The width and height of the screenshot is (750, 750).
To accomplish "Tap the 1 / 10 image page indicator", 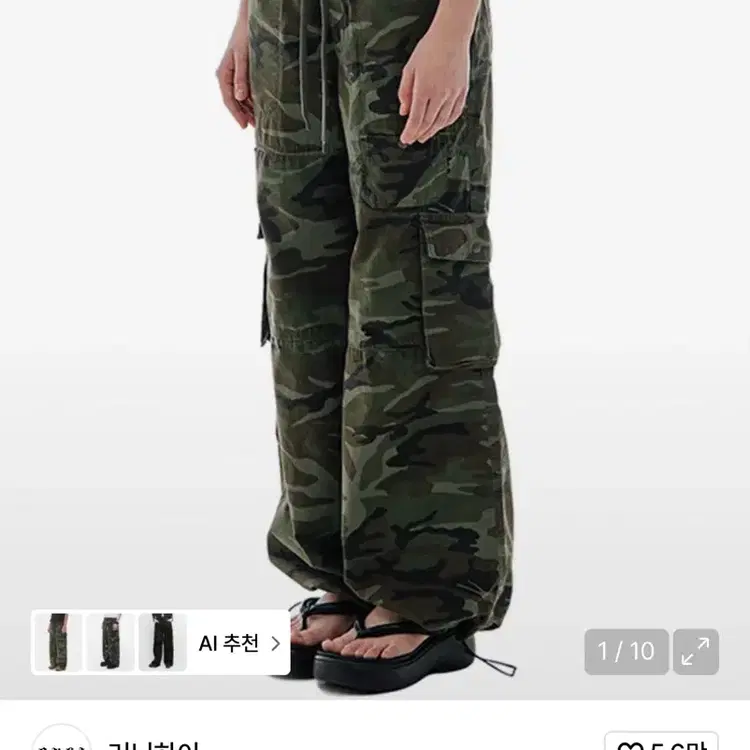I will point(626,651).
